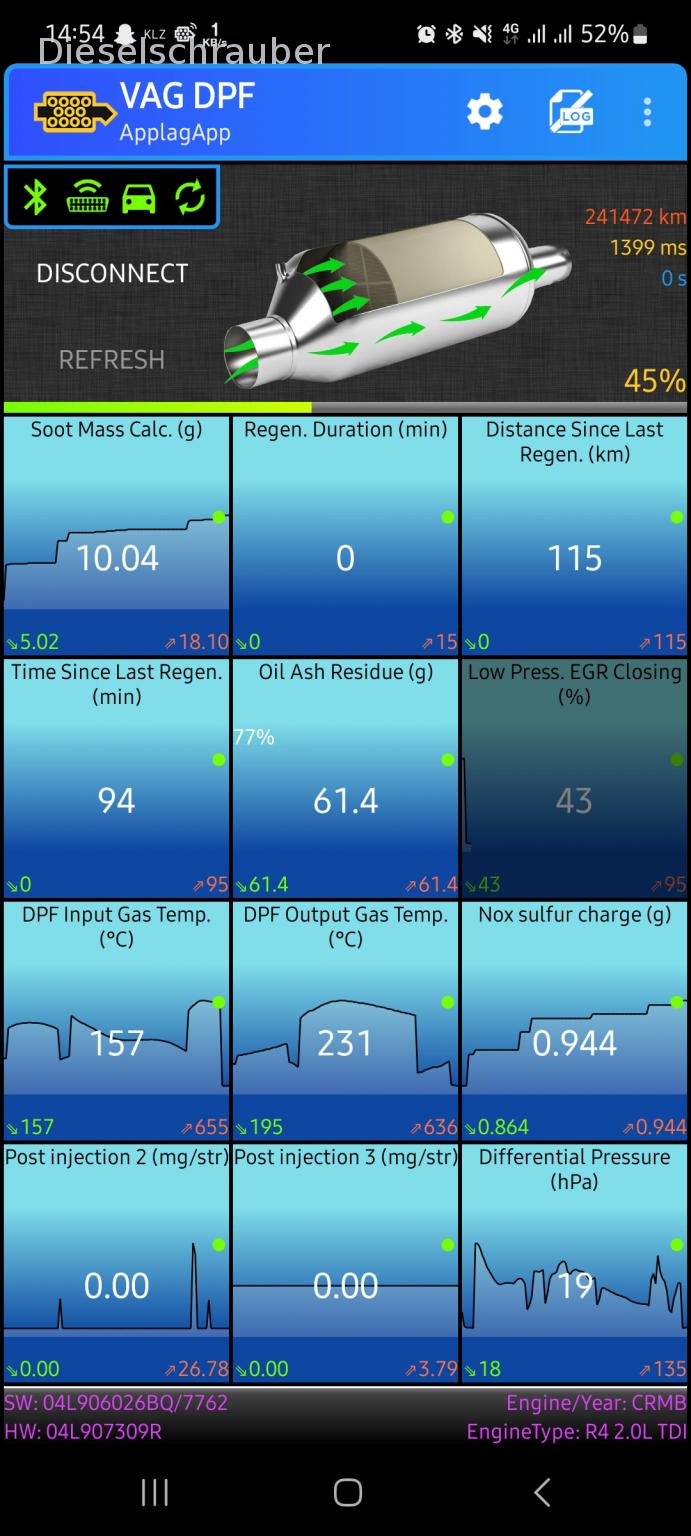
Task: Go back with the system back button
Action: 542,1493
